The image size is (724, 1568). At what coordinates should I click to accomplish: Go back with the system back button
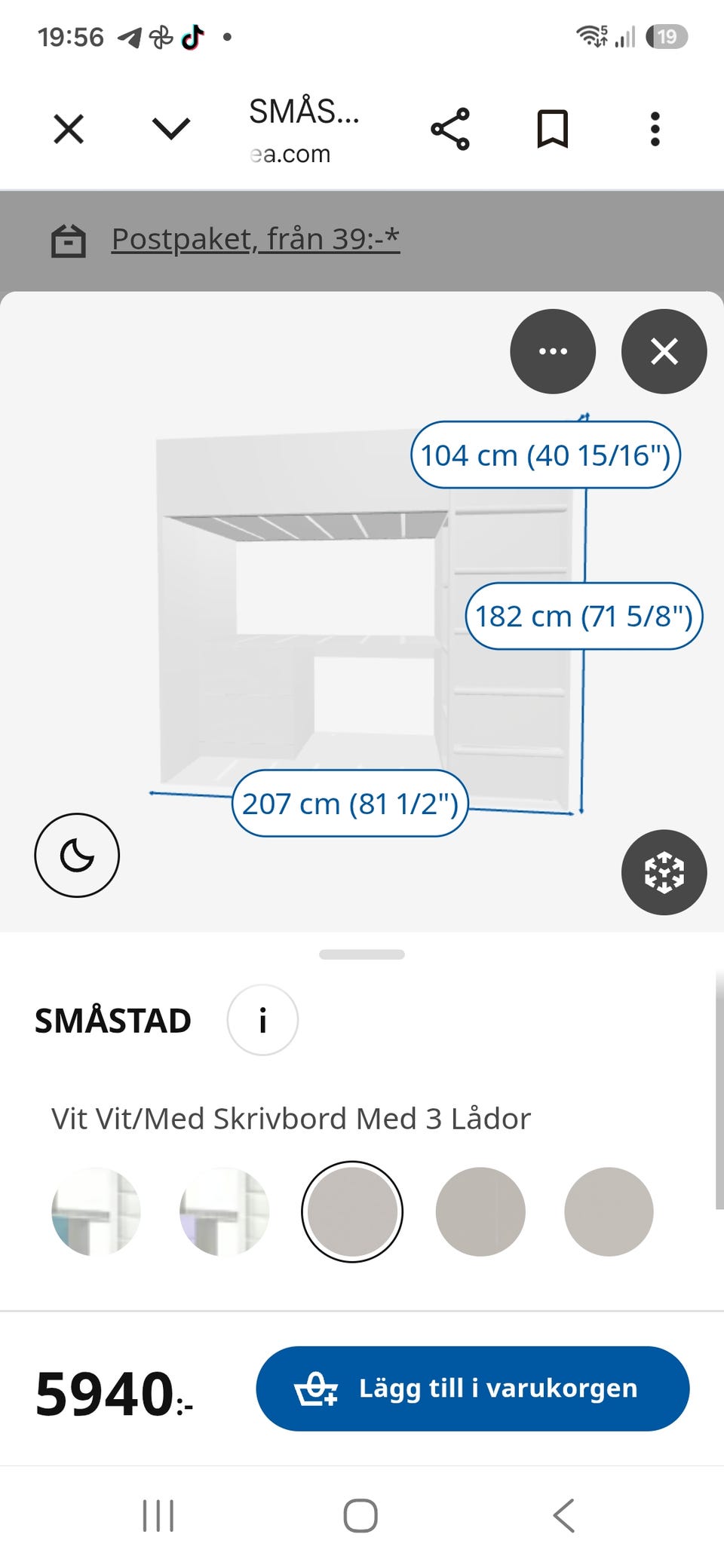564,1515
